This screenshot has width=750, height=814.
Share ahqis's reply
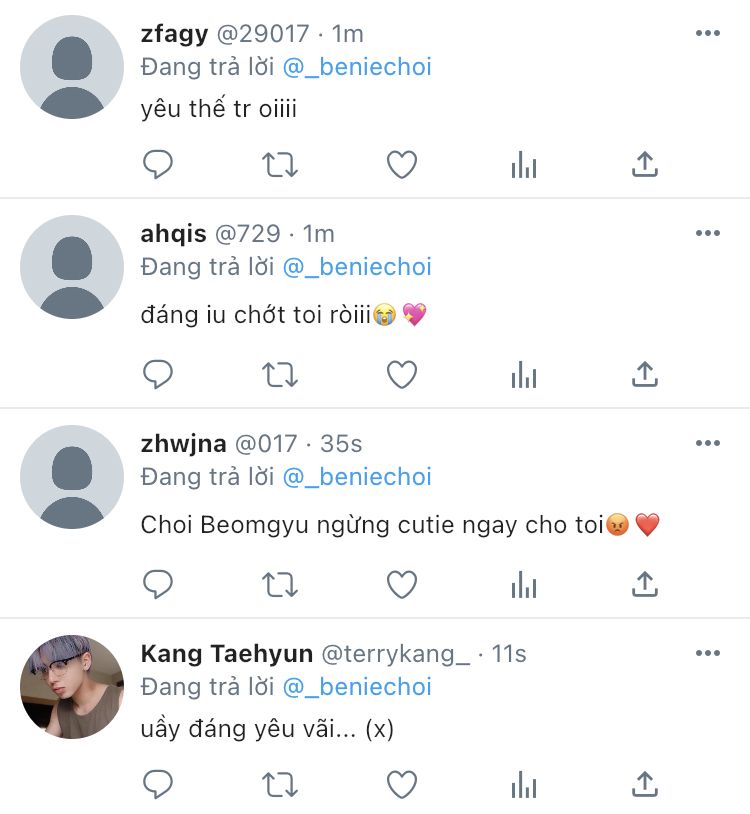(x=645, y=374)
